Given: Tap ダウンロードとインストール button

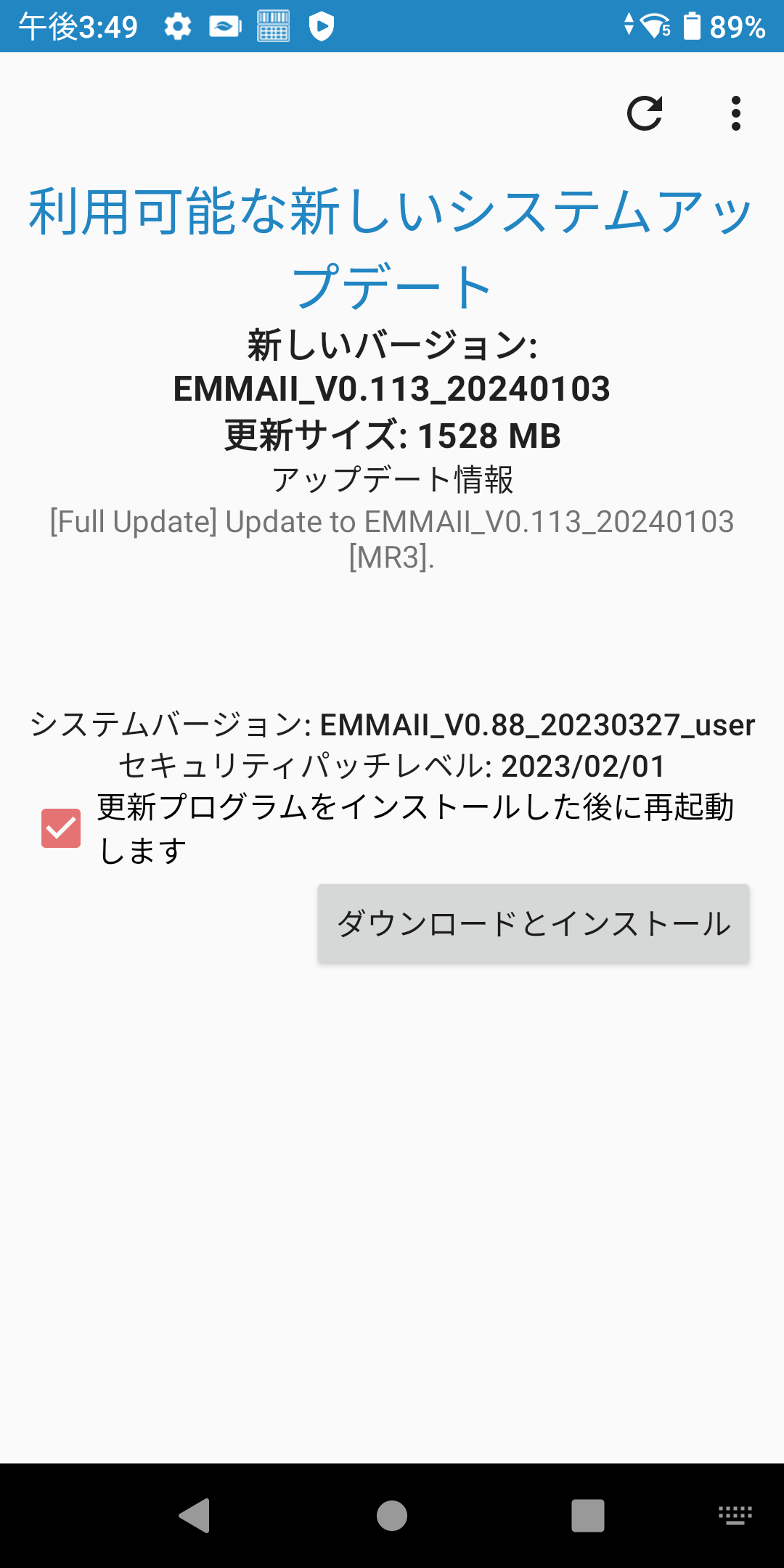Looking at the screenshot, I should (x=534, y=923).
